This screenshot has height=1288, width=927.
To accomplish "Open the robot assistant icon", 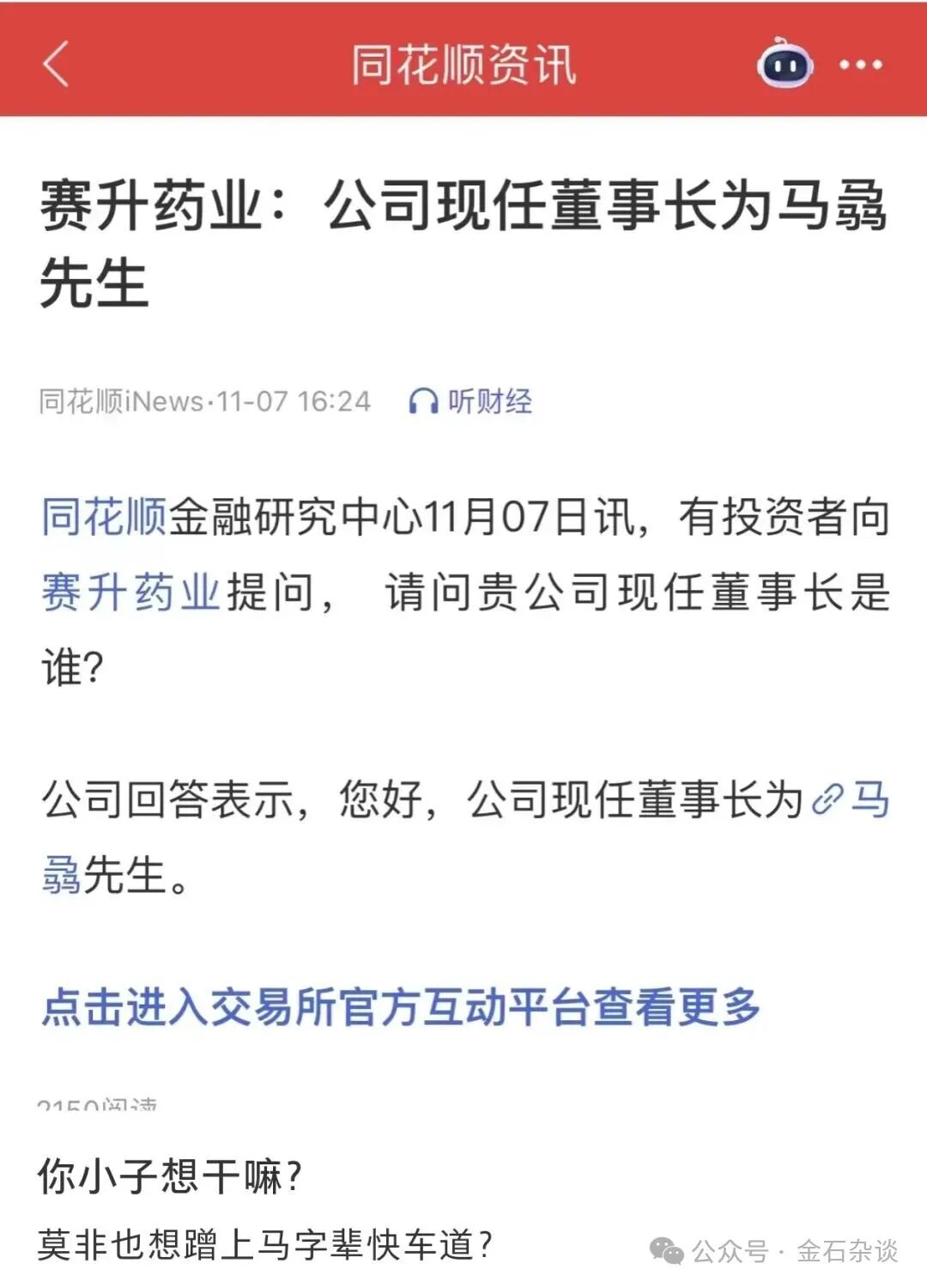I will coord(785,64).
